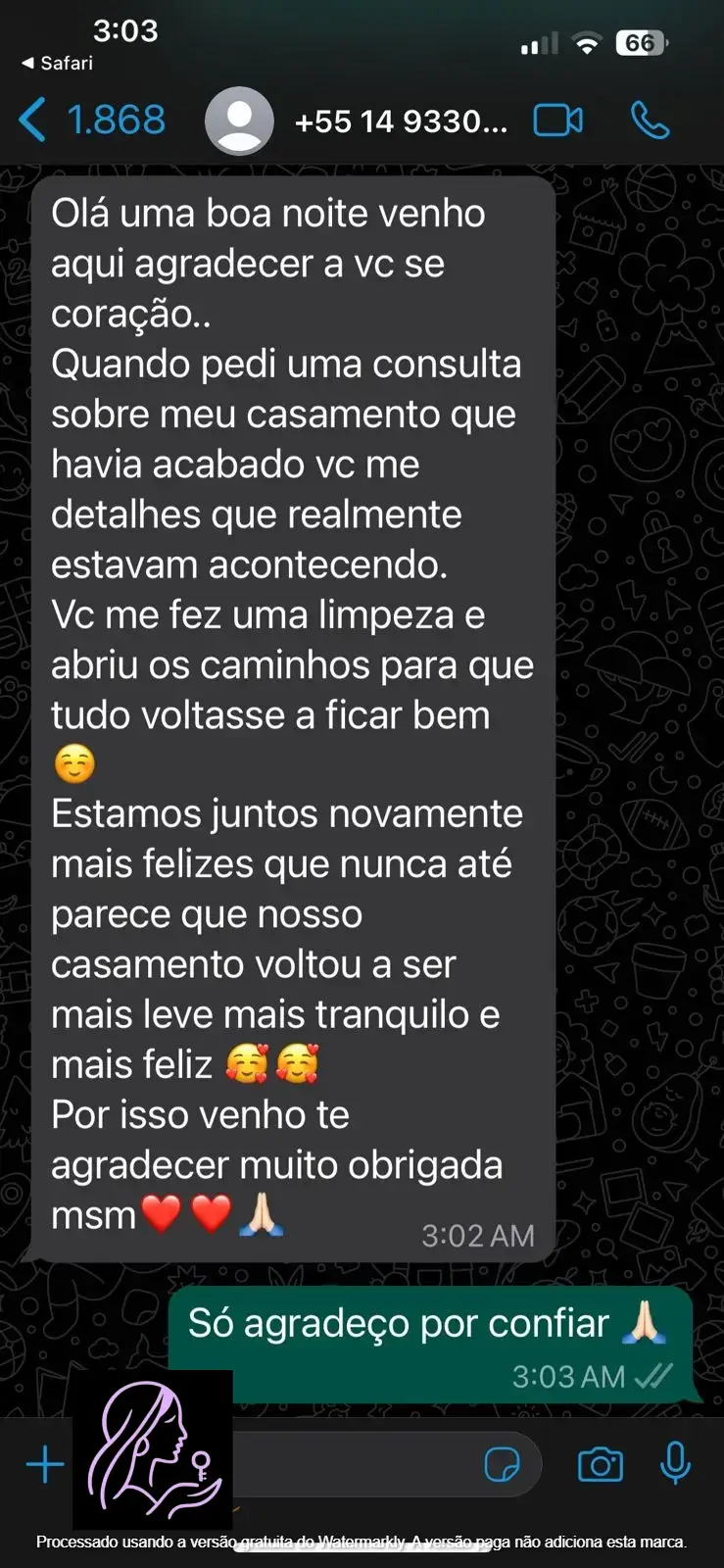Open the contact's profile picture
This screenshot has height=1568, width=724.
239,121
